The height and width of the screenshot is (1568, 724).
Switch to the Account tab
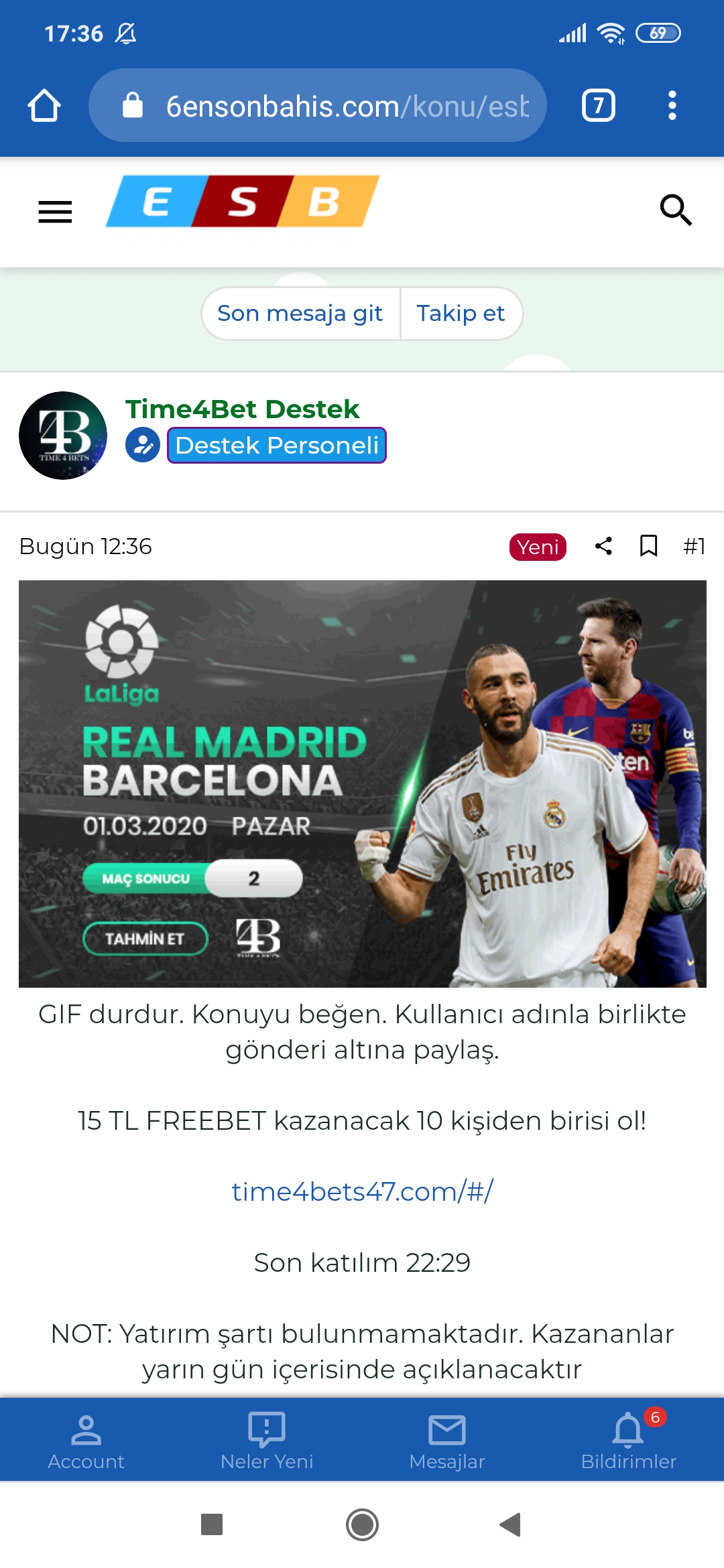tap(86, 1439)
